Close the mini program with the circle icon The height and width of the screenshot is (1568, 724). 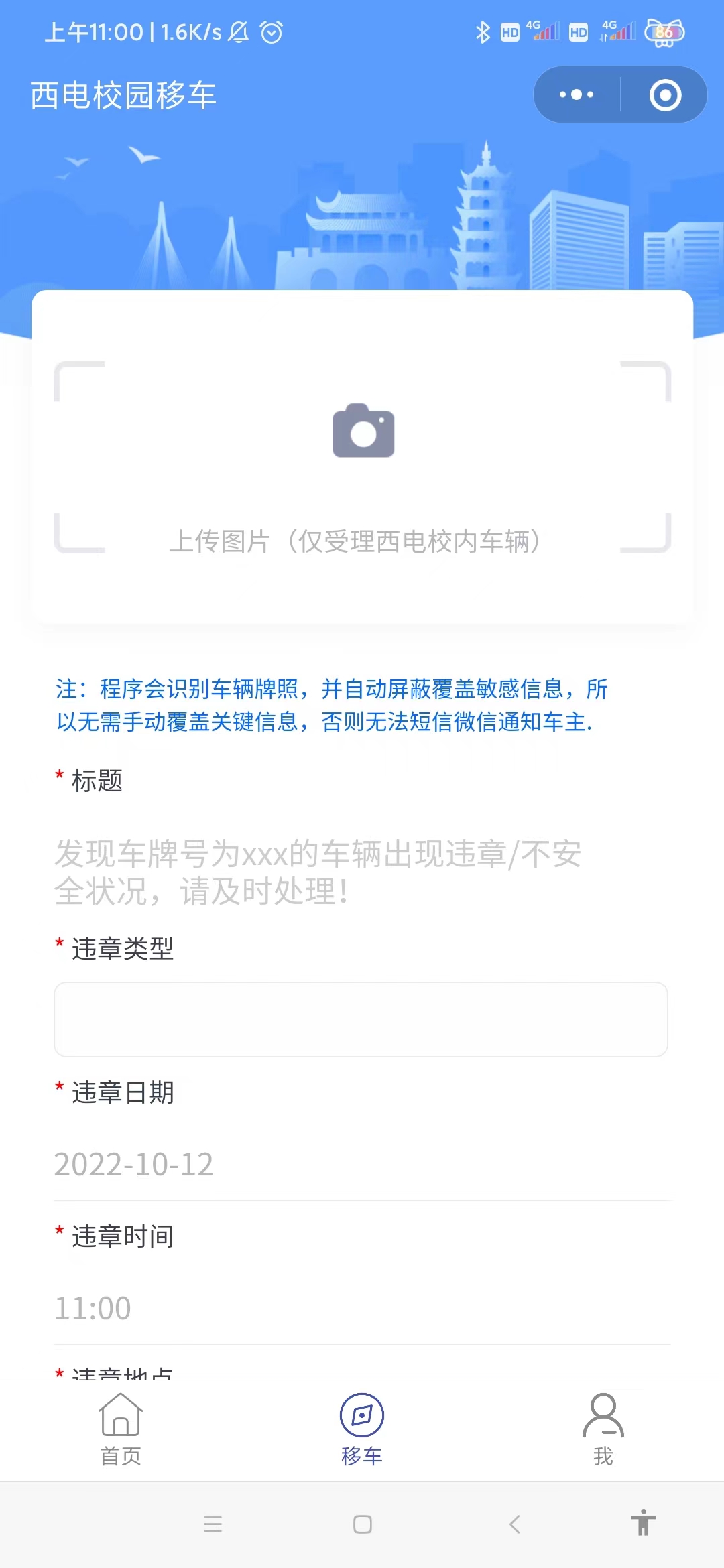(665, 94)
